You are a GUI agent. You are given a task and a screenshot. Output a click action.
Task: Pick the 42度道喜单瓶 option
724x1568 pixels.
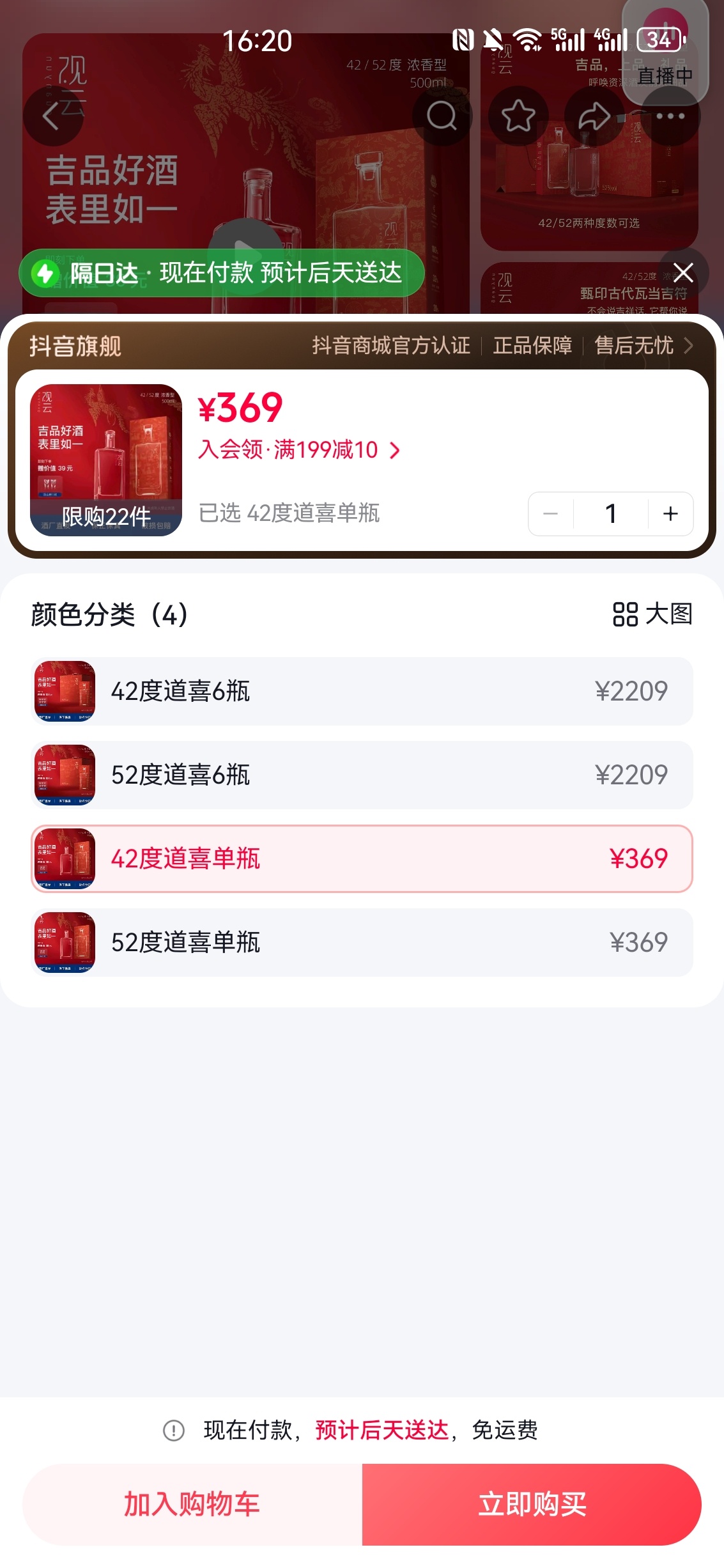(x=362, y=858)
